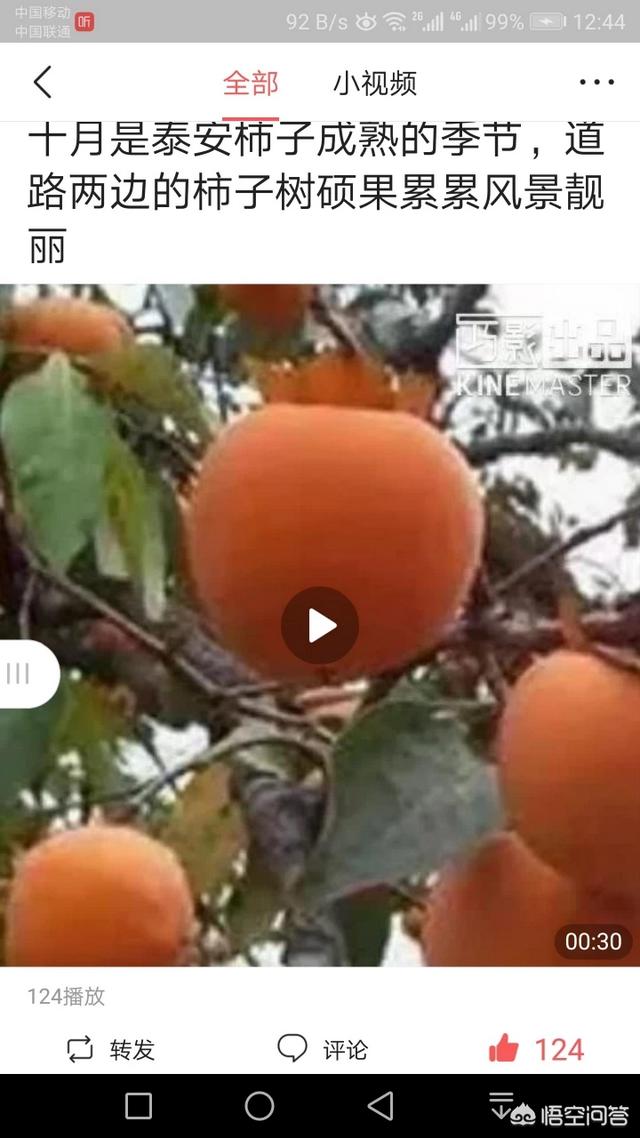Viewport: 640px width, 1138px height.
Task: Open the three-dot overflow menu
Action: (596, 83)
